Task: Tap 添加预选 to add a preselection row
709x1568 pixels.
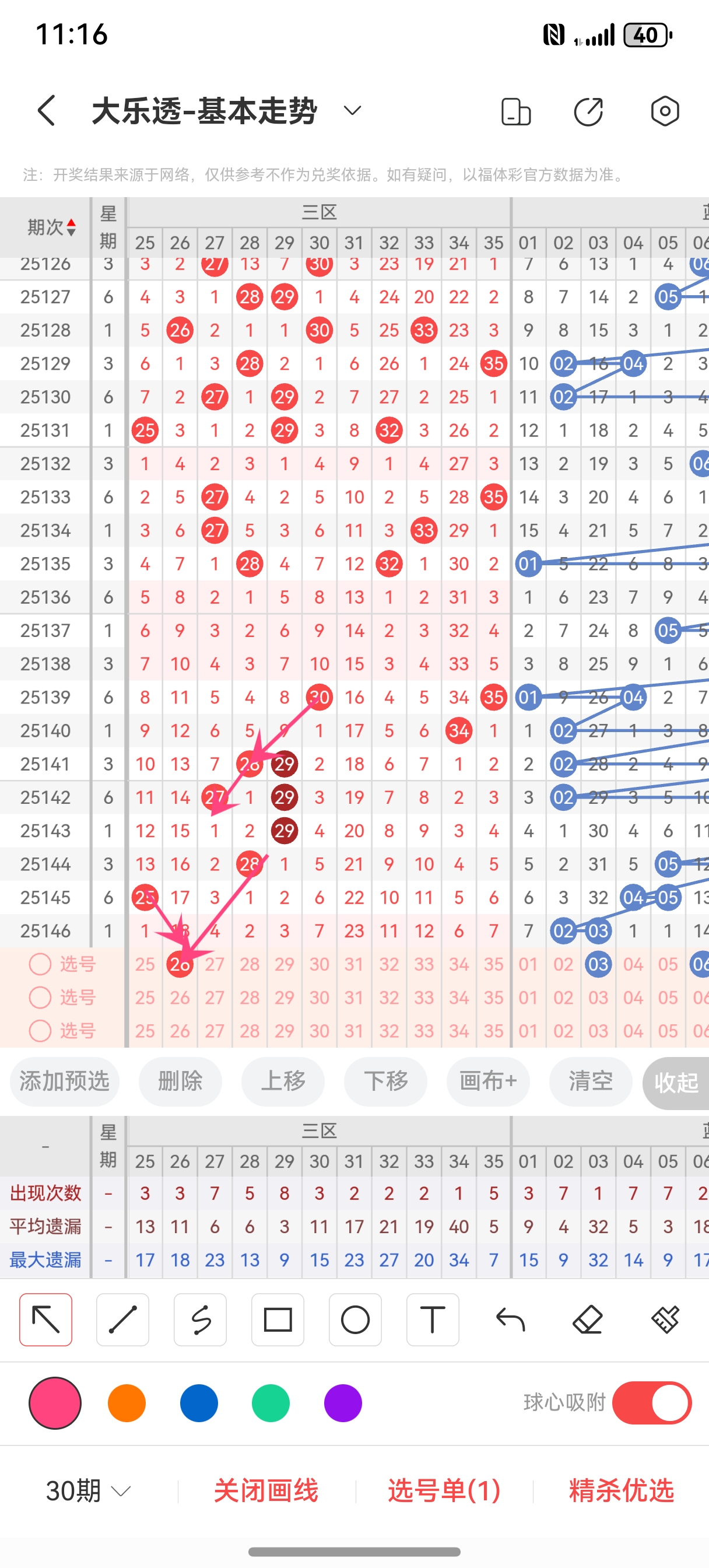Action: coord(64,1081)
